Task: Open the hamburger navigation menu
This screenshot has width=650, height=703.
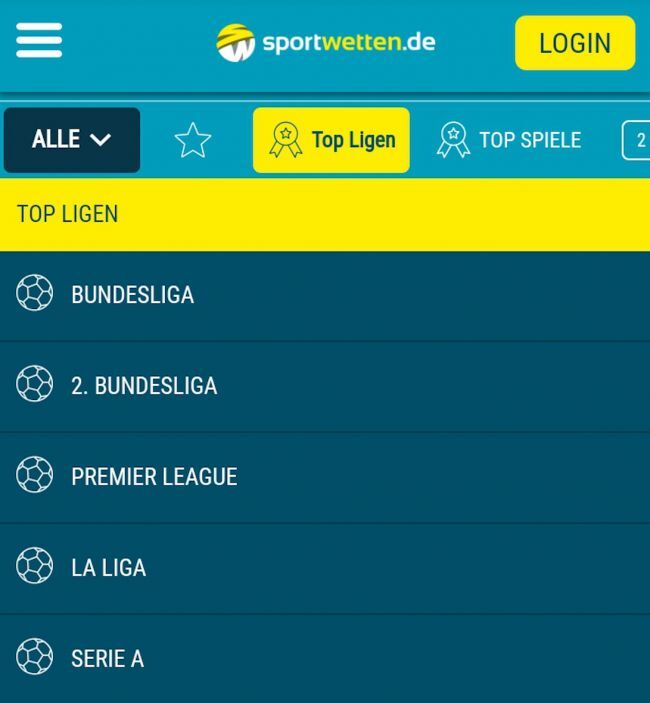Action: [39, 41]
